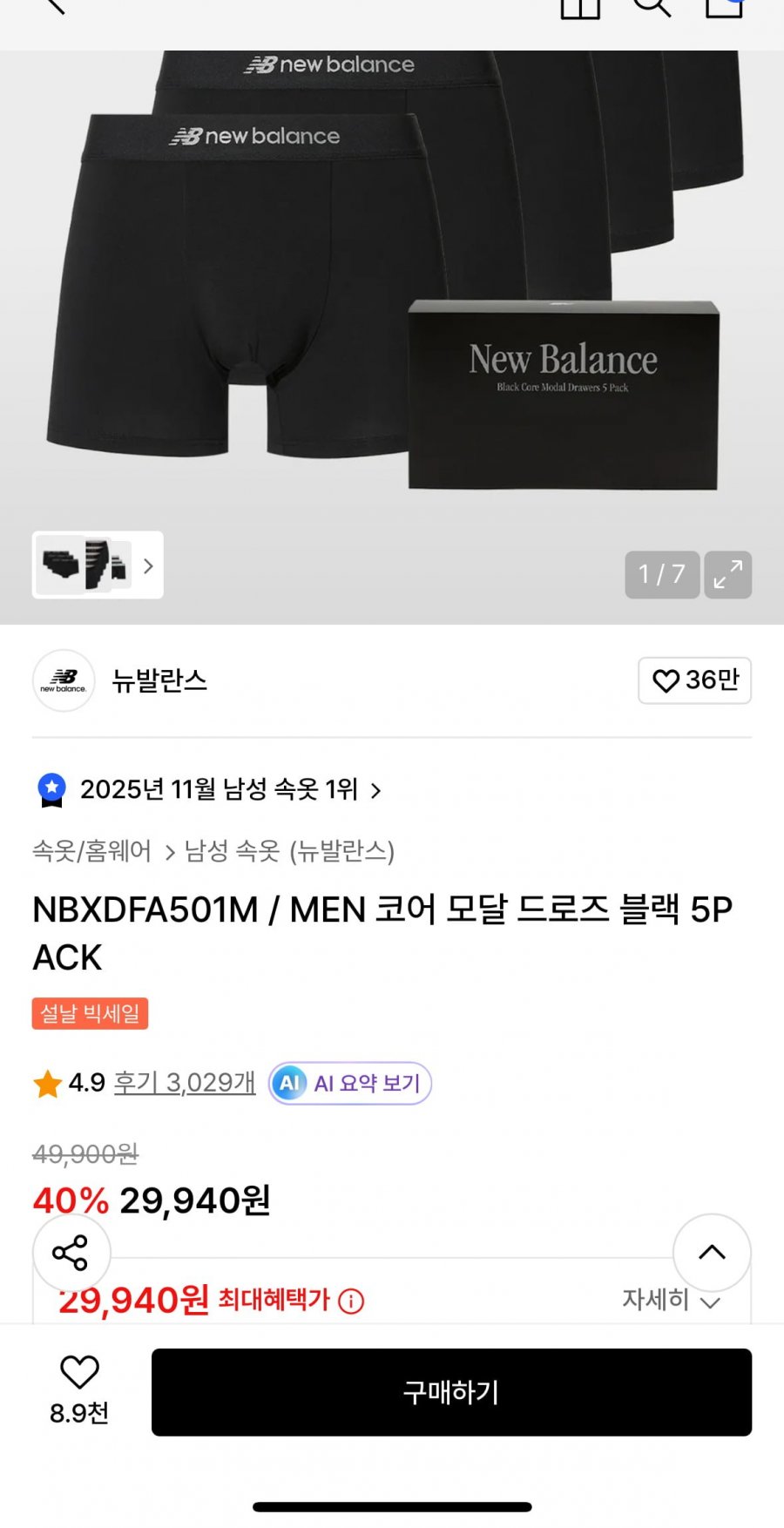Show 최대혜택가 info tooltip
The height and width of the screenshot is (1528, 784).
(x=351, y=1302)
